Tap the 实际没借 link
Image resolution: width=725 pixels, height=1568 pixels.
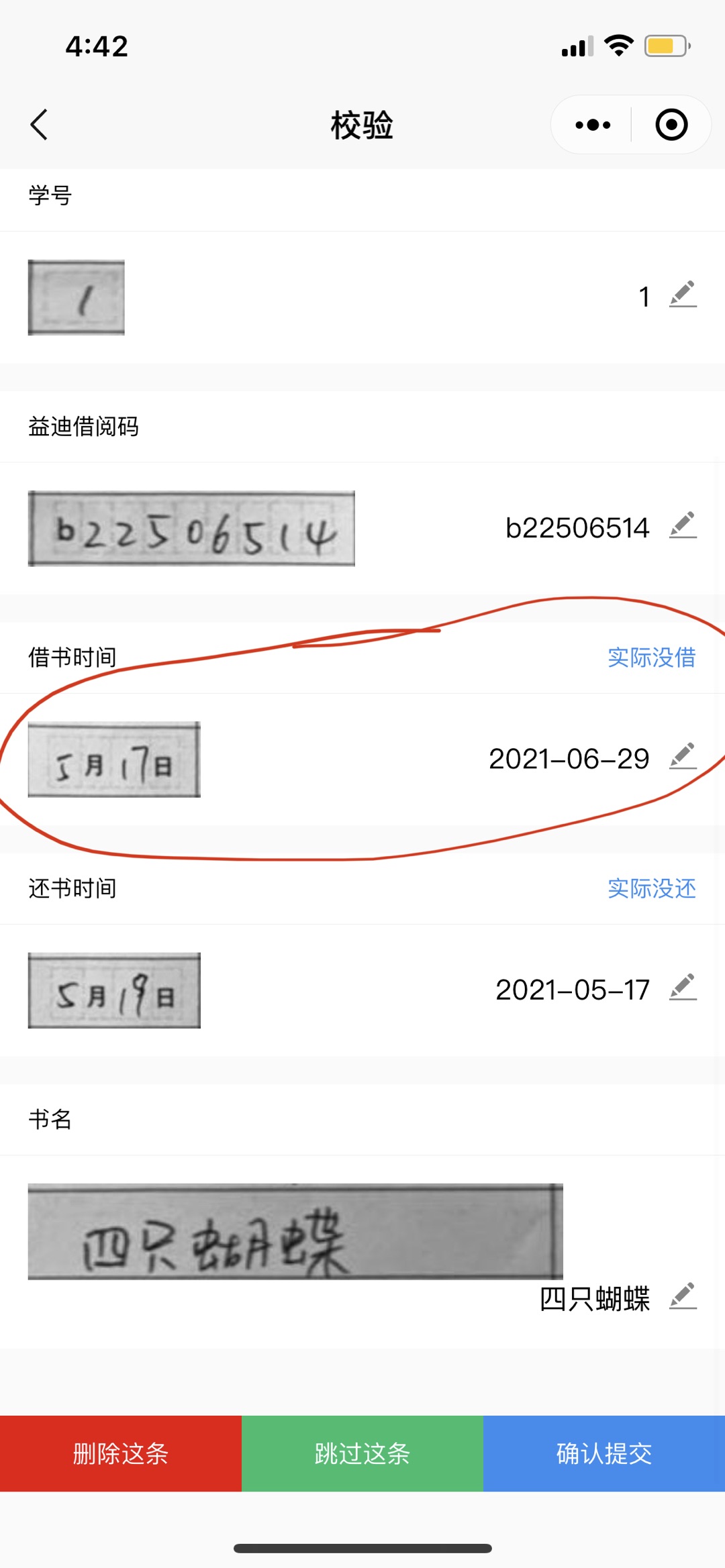coord(651,658)
